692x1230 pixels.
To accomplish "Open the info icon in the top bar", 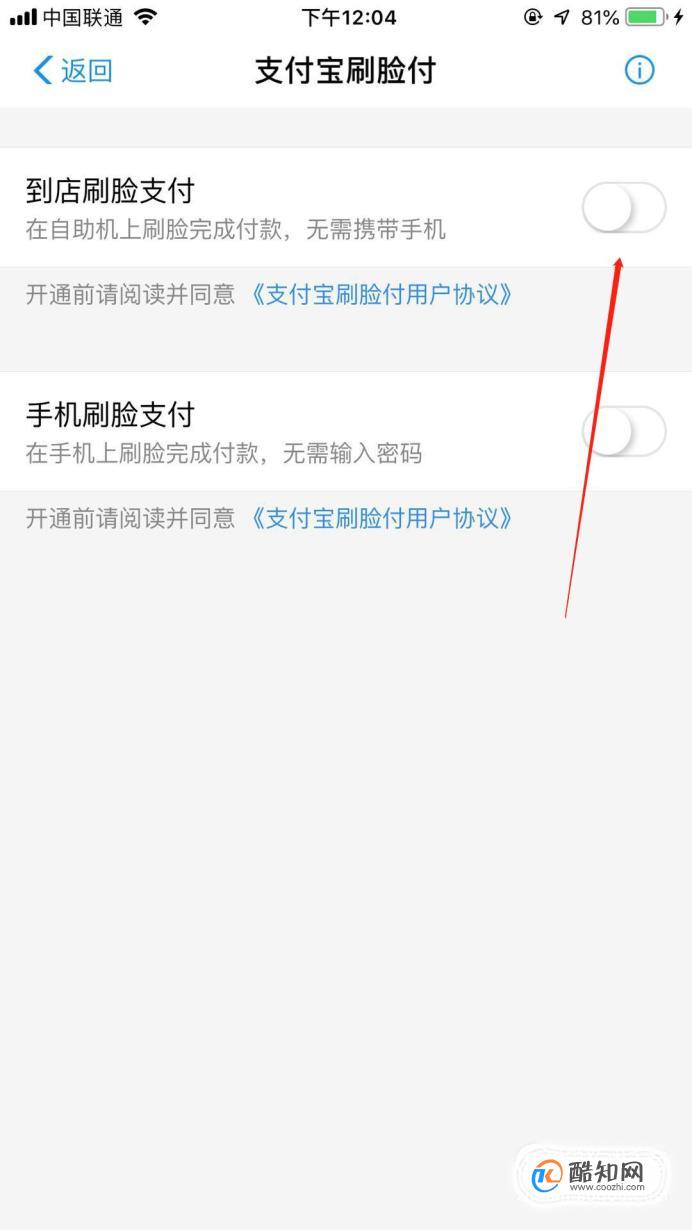I will point(639,71).
